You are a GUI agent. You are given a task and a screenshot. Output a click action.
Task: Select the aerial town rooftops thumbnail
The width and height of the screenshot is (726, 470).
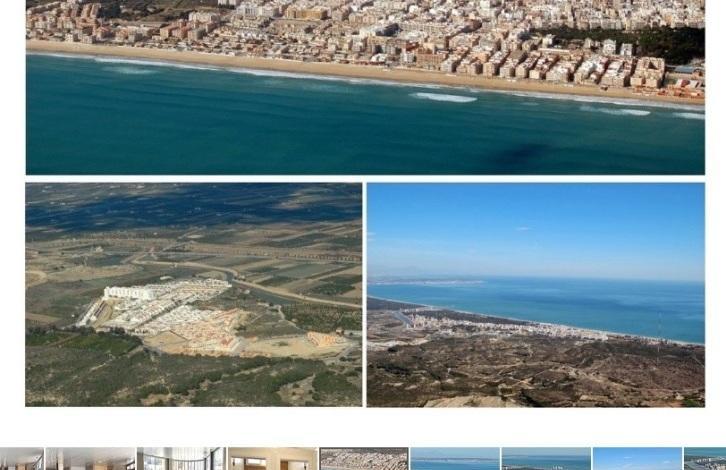tap(363, 459)
